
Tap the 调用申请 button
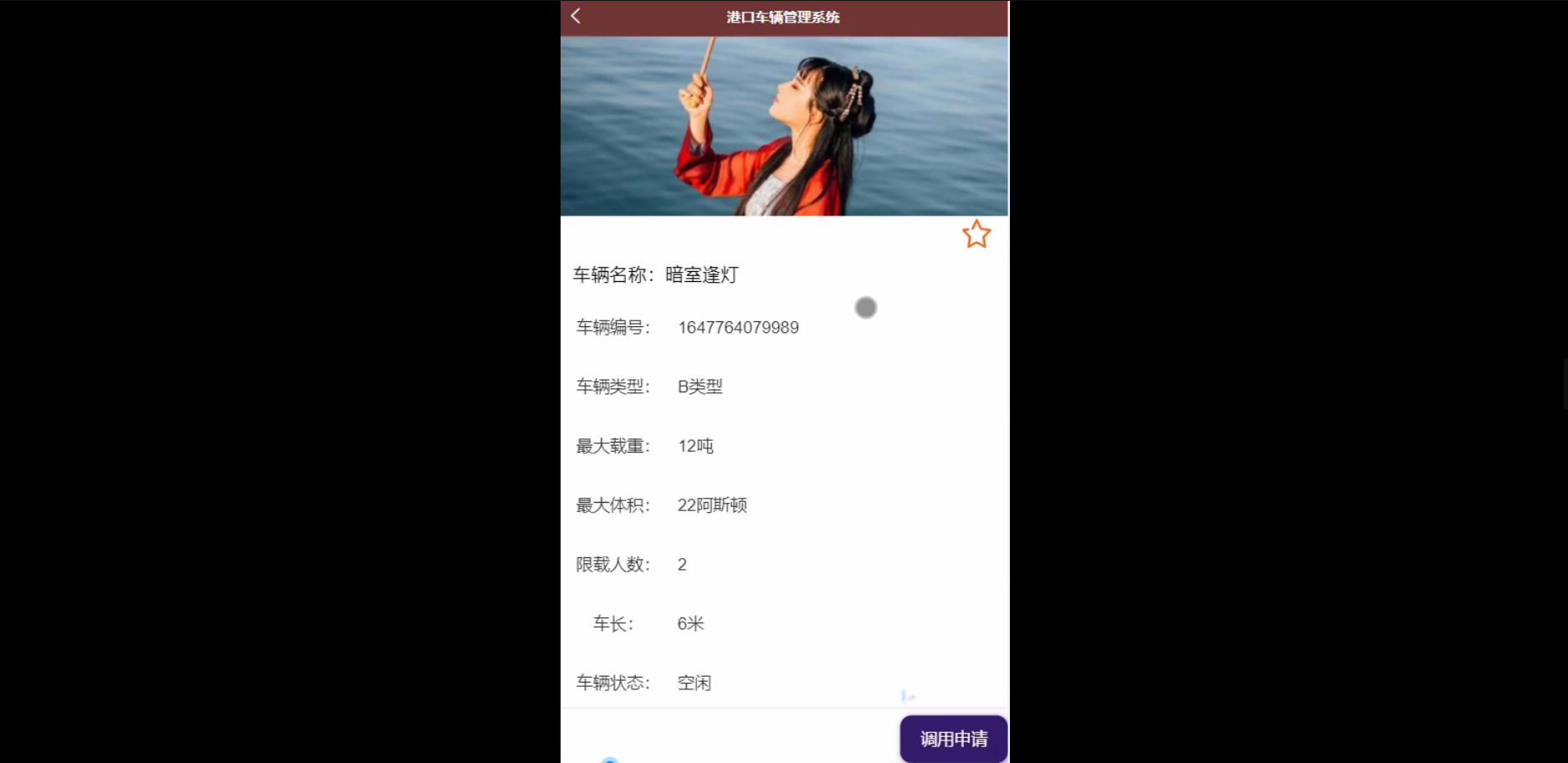[x=953, y=739]
